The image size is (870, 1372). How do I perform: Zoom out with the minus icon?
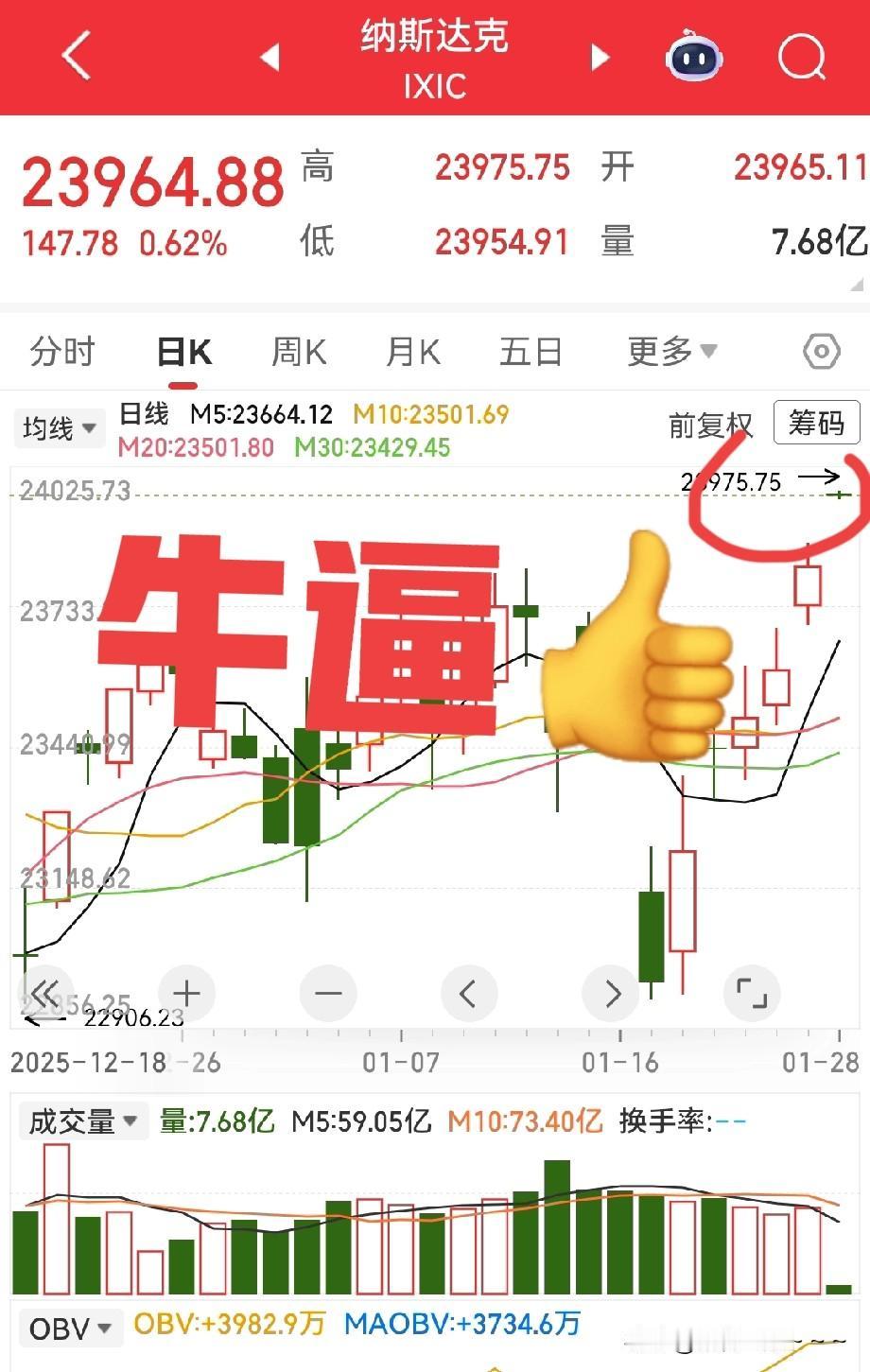327,993
